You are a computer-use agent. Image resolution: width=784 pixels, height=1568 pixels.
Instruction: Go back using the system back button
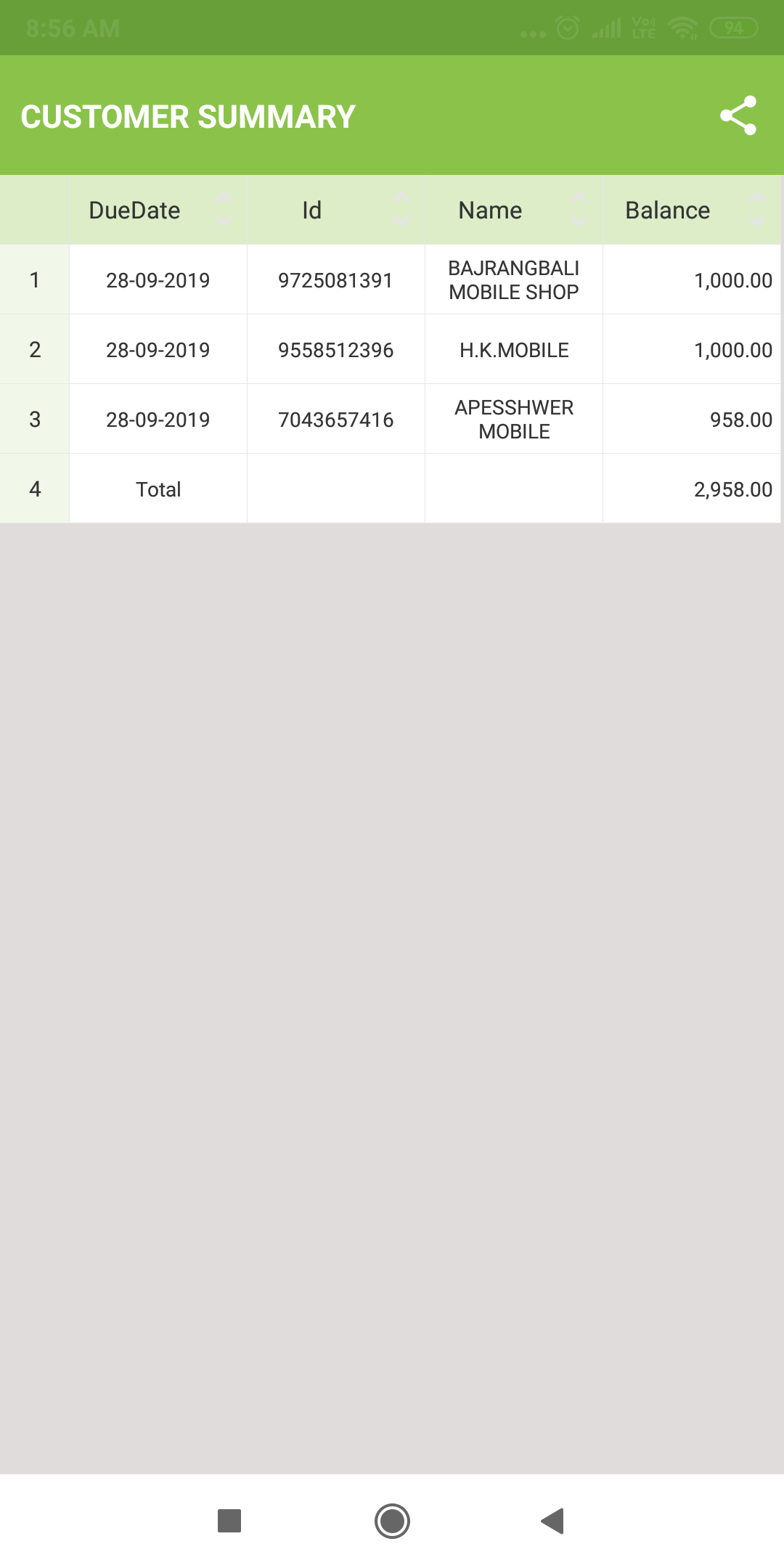[x=553, y=1521]
